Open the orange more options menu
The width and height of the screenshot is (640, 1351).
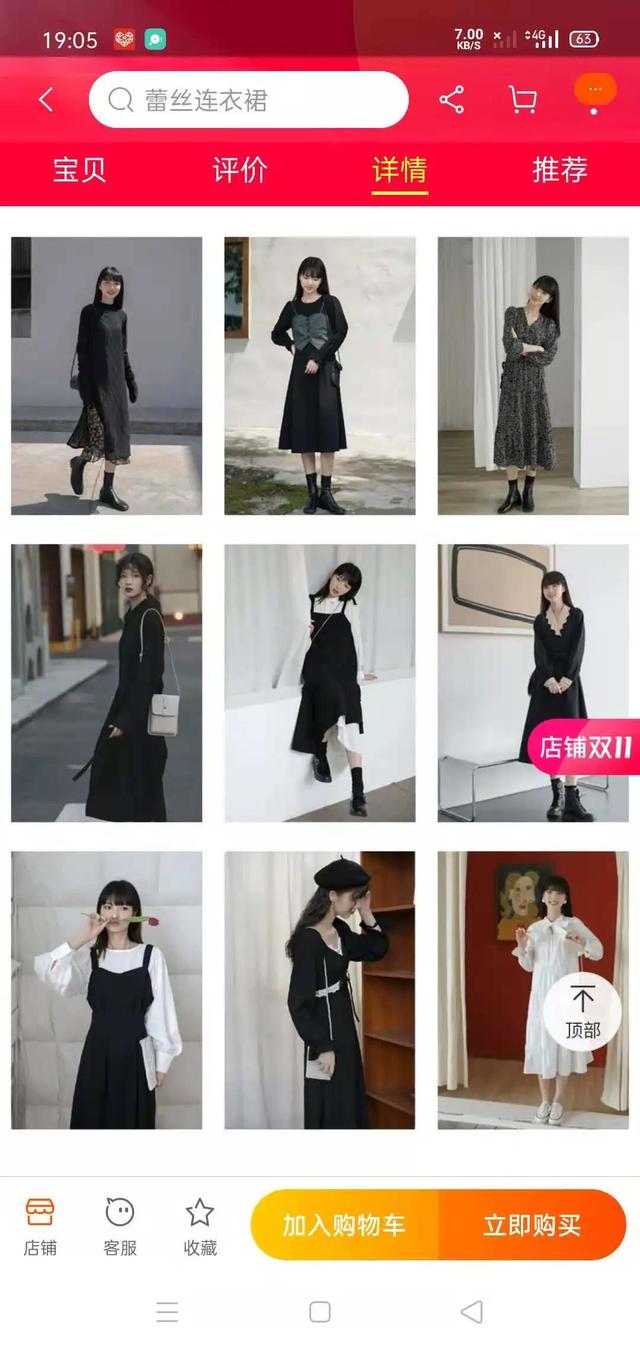[x=595, y=91]
